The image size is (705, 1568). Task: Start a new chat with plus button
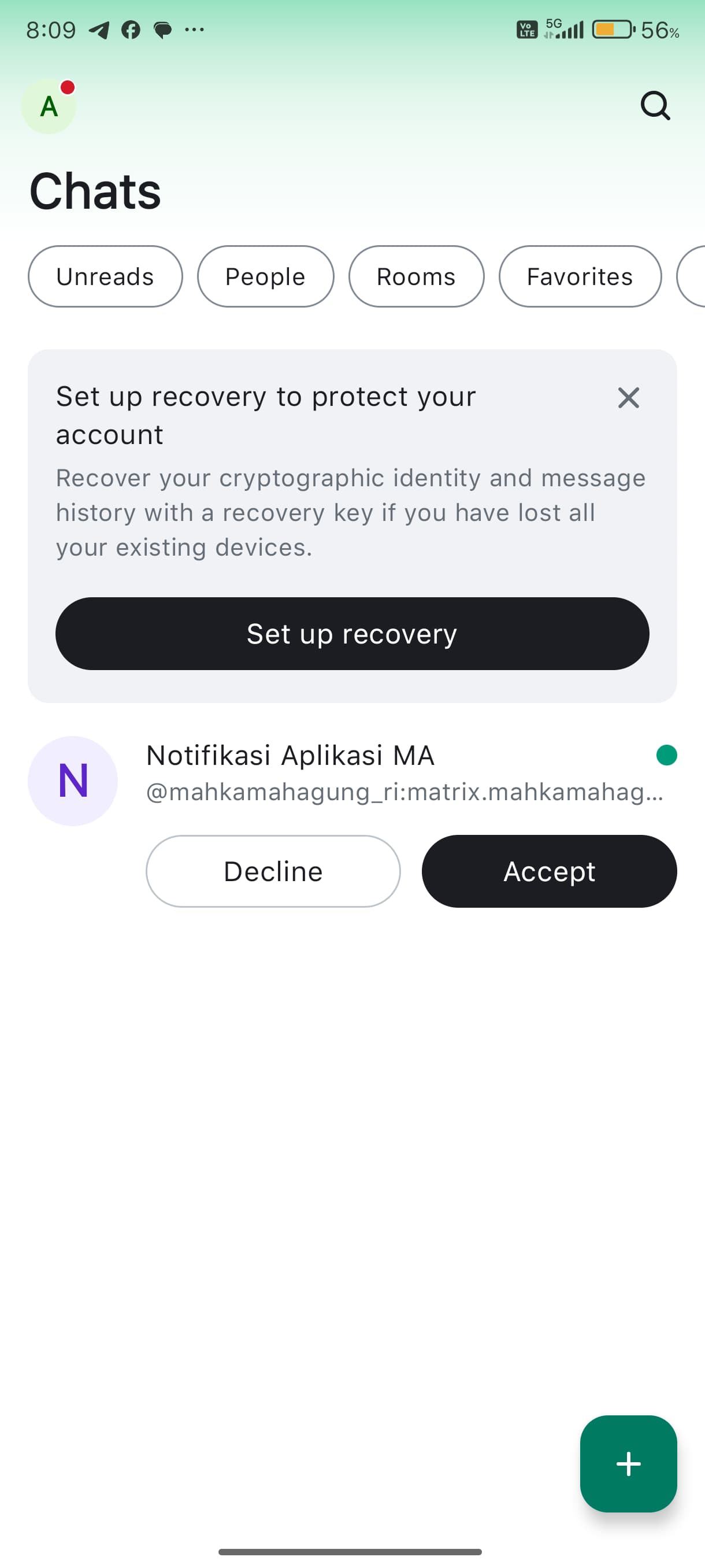tap(628, 1463)
